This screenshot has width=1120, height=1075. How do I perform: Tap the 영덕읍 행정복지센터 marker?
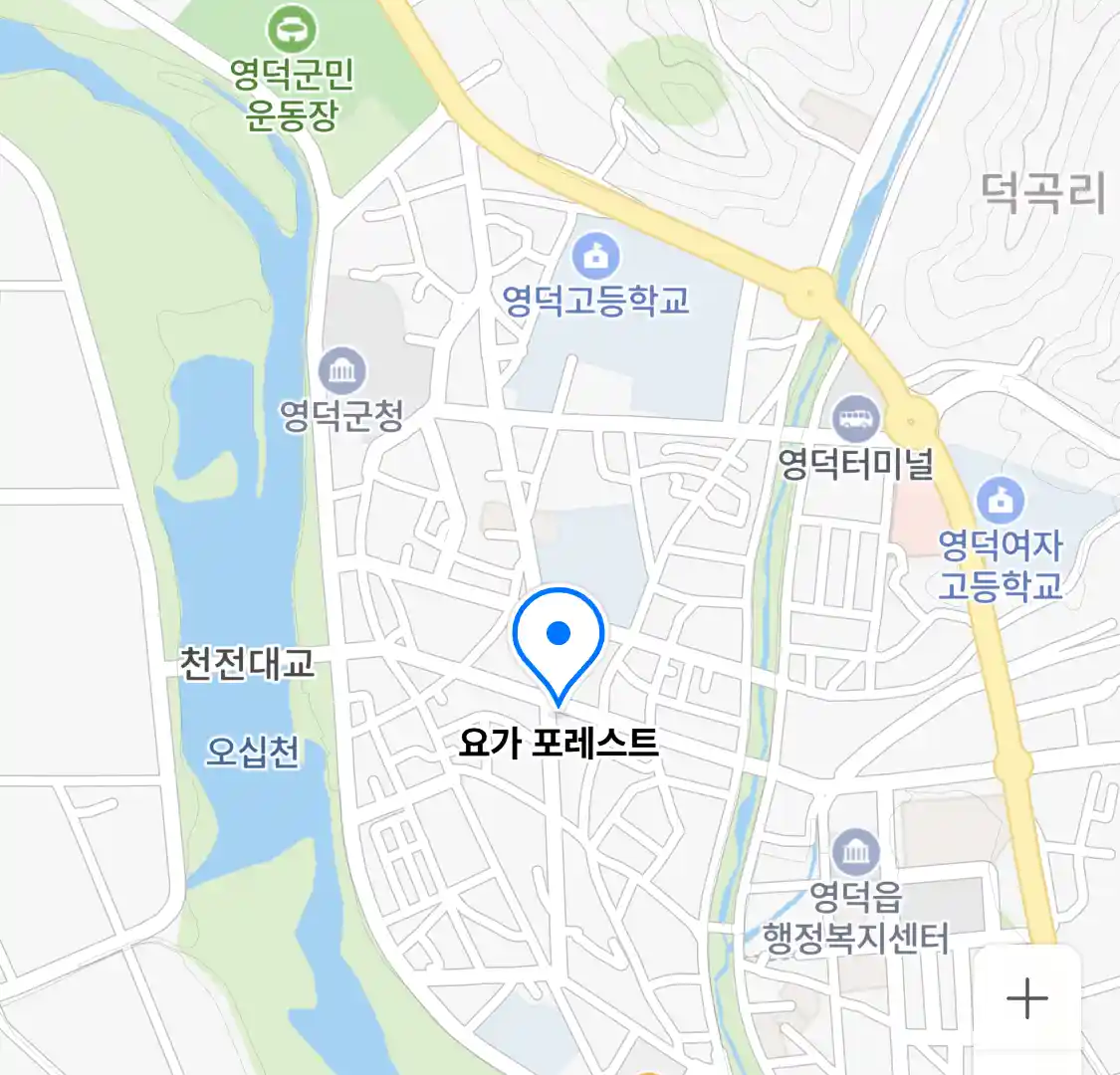tap(855, 852)
